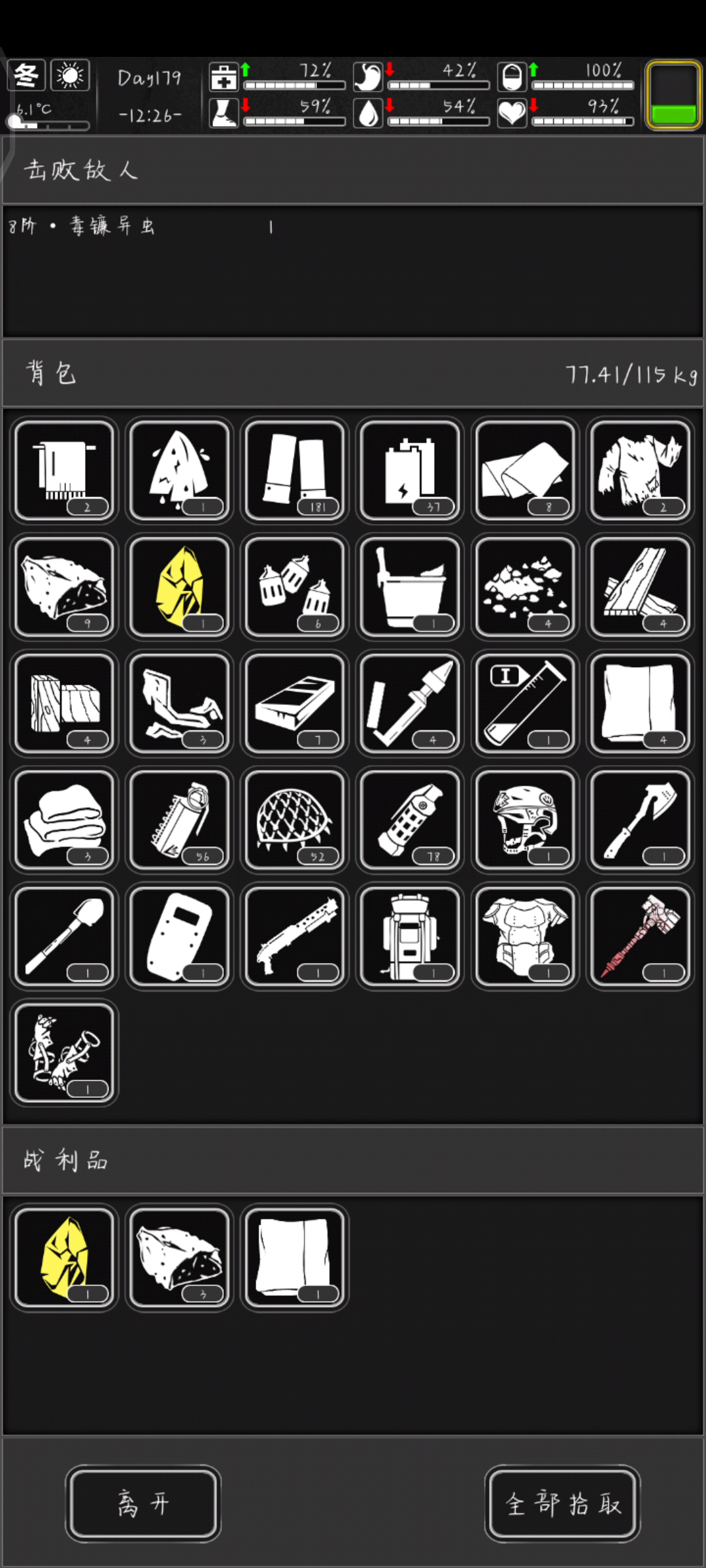Select the net stack of 52
This screenshot has width=706, height=1568.
(294, 819)
